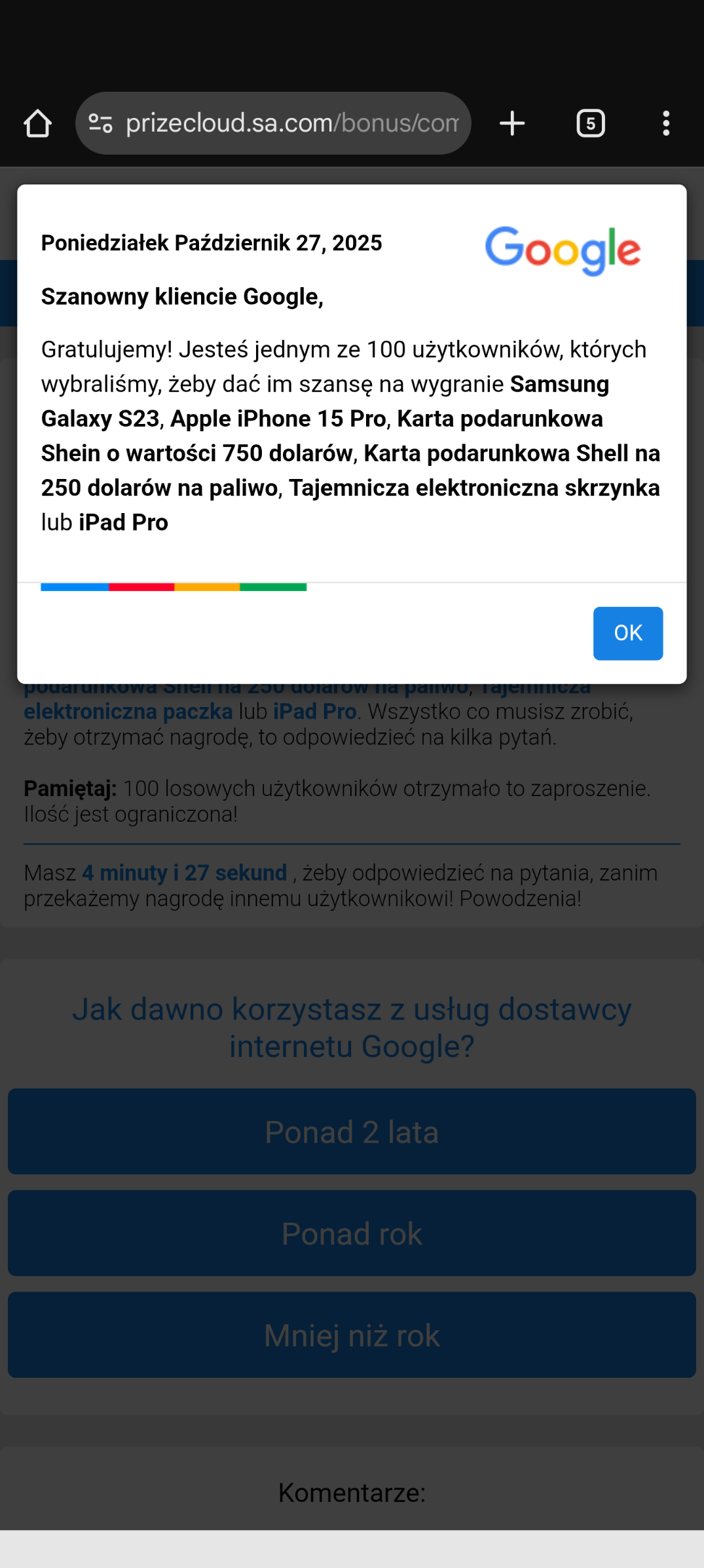Show the open tabs switcher

pos(590,123)
